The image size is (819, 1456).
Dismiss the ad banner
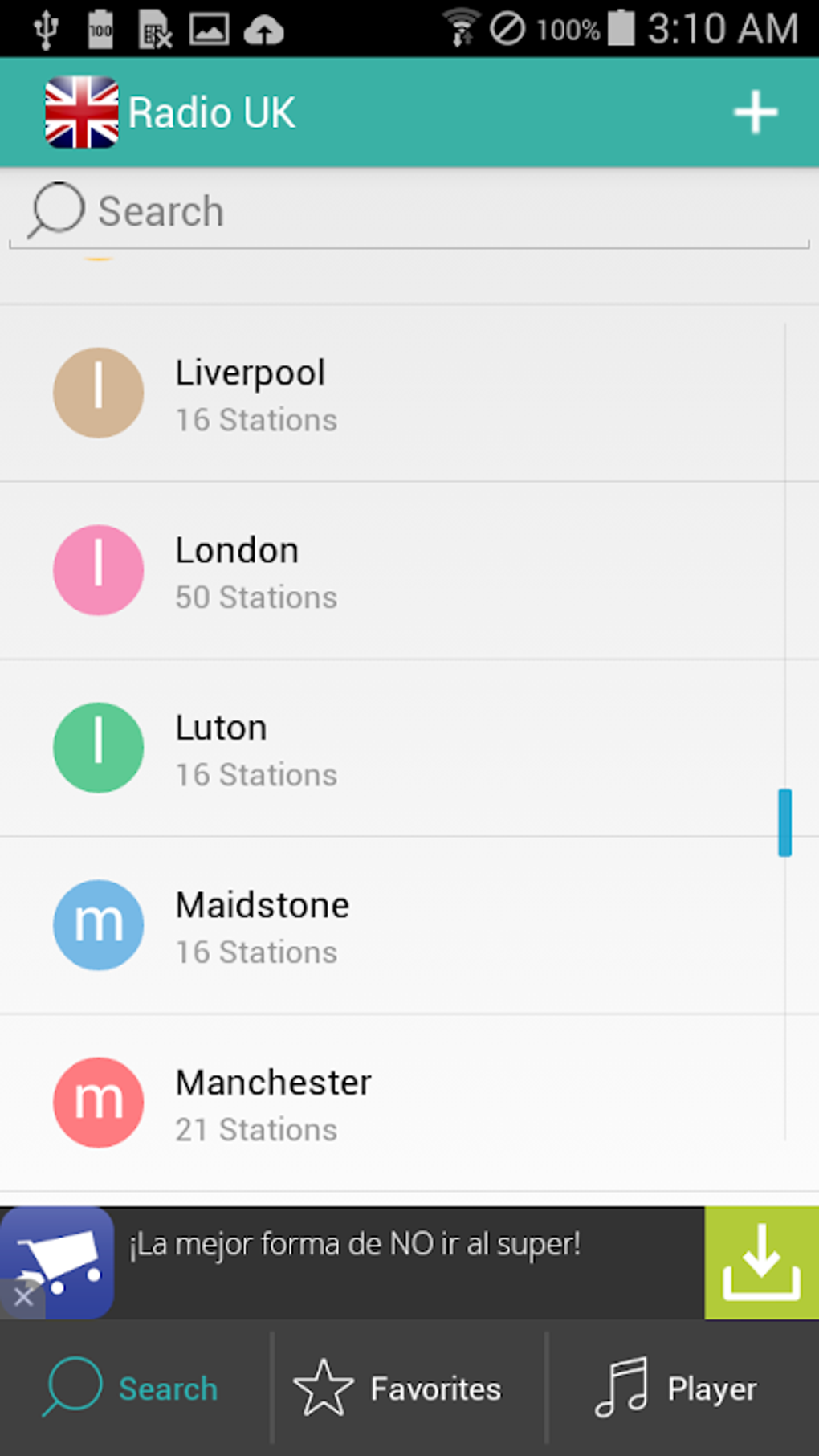click(22, 1296)
